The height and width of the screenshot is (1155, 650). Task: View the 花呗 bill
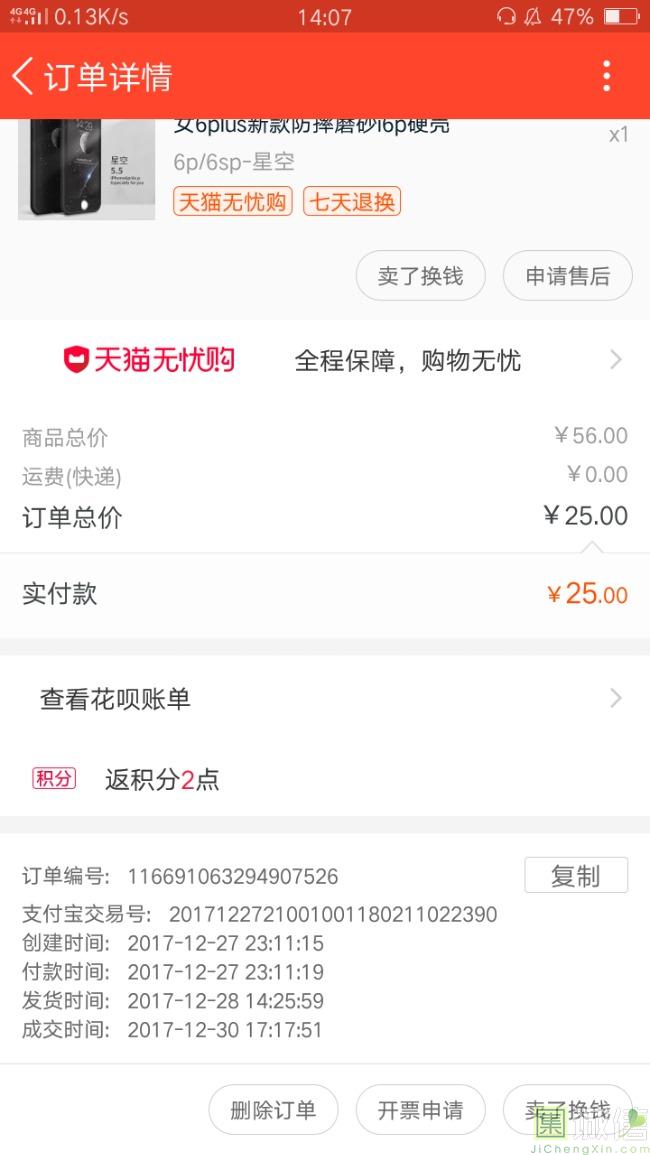(325, 698)
